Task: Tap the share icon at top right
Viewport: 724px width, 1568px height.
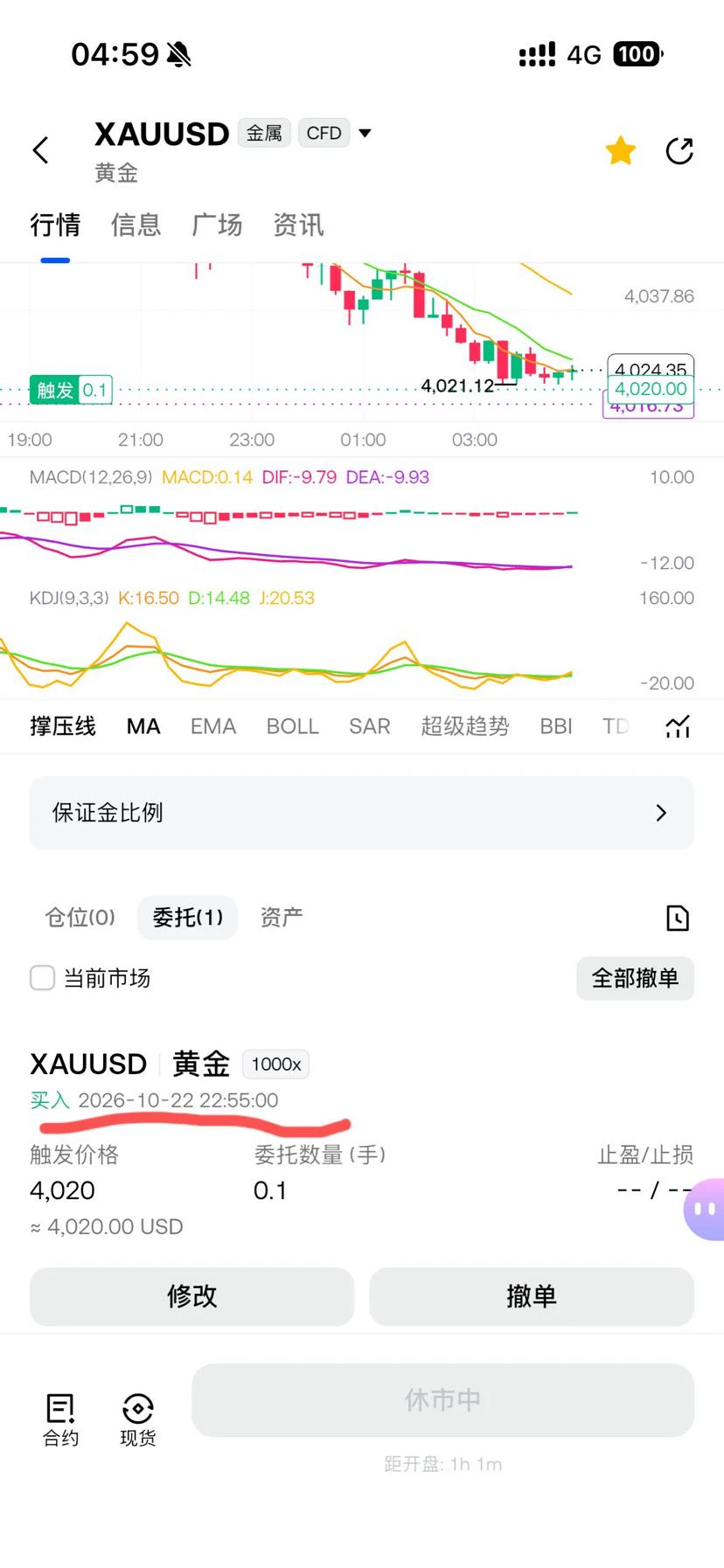Action: click(x=679, y=151)
